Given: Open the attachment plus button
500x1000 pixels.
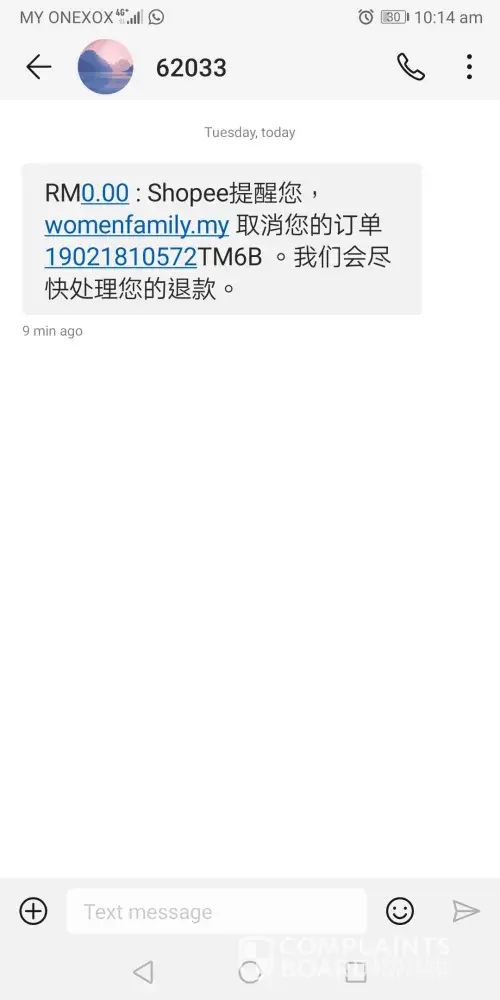Looking at the screenshot, I should pyautogui.click(x=33, y=911).
